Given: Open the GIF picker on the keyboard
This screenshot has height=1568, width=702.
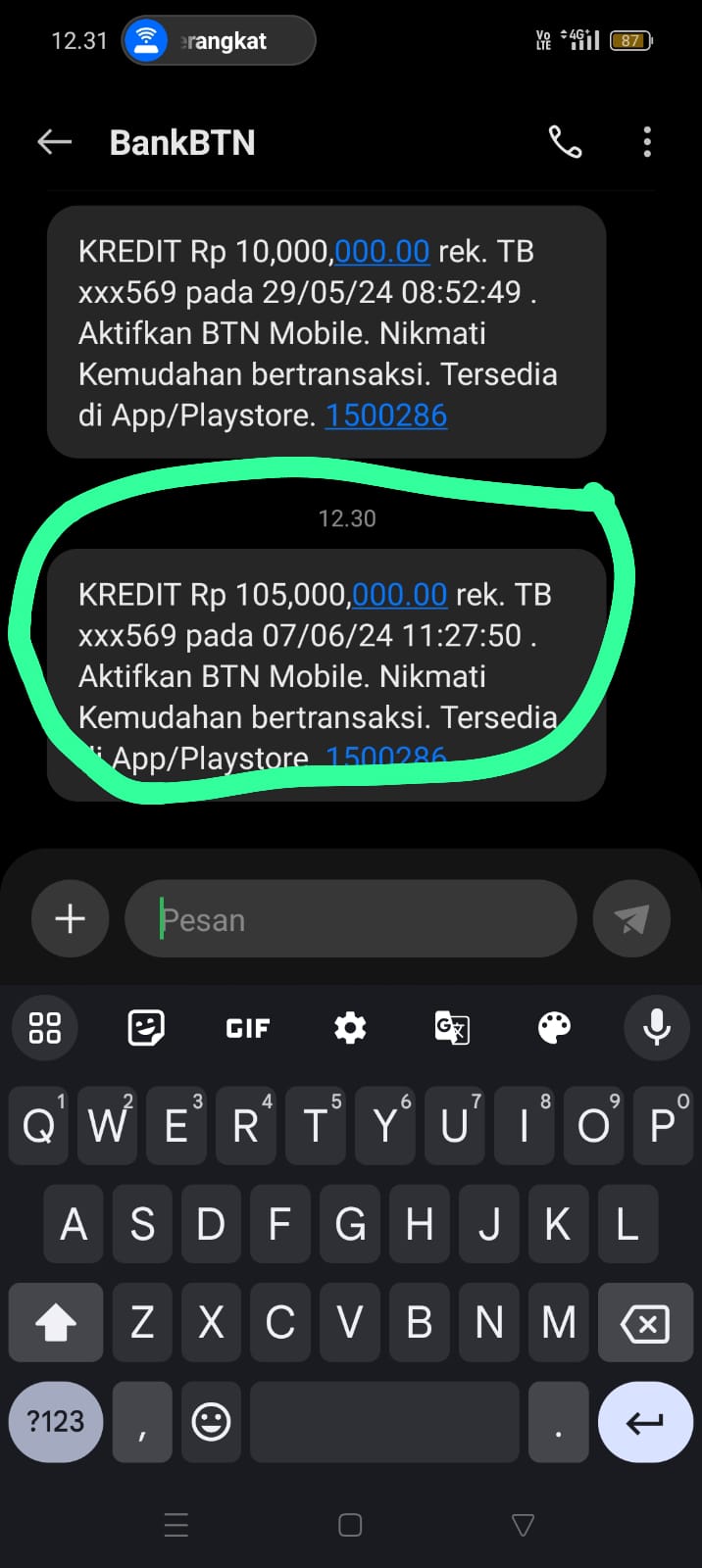Looking at the screenshot, I should (248, 1028).
